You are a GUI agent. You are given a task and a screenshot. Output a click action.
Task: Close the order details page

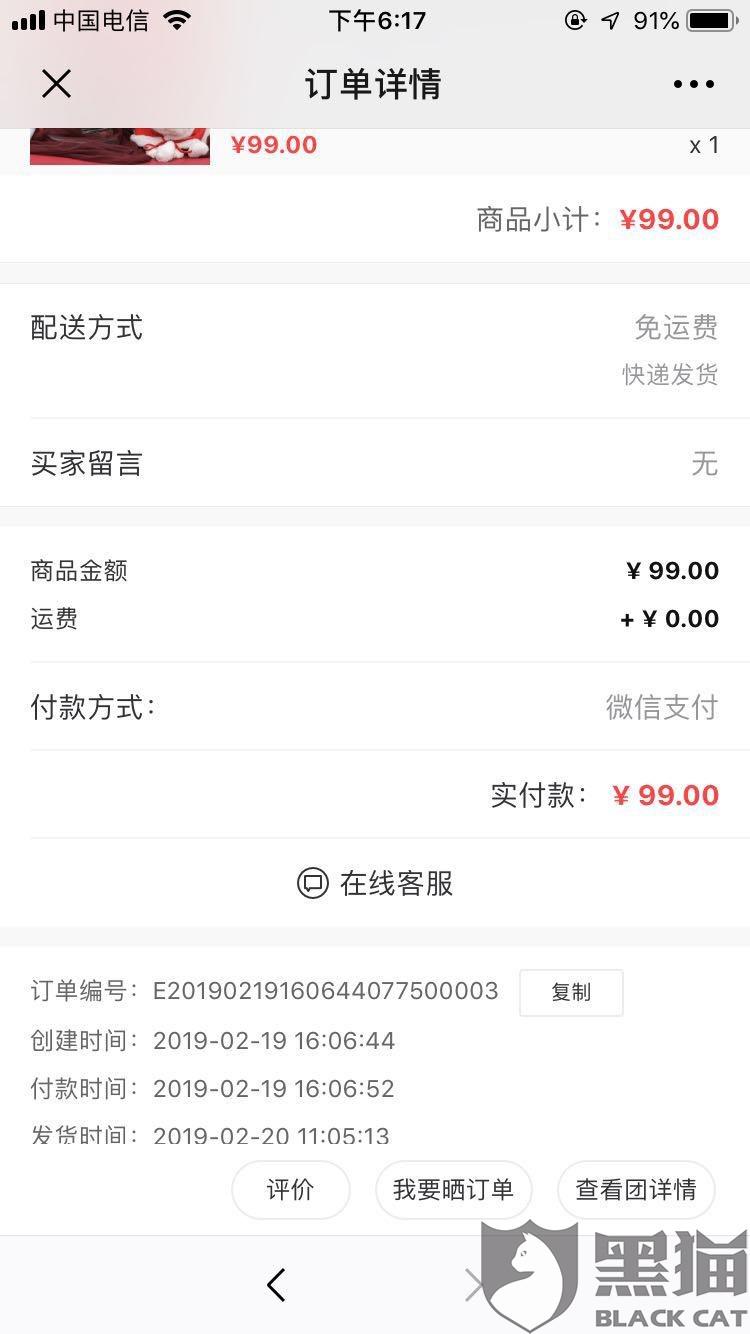(57, 84)
